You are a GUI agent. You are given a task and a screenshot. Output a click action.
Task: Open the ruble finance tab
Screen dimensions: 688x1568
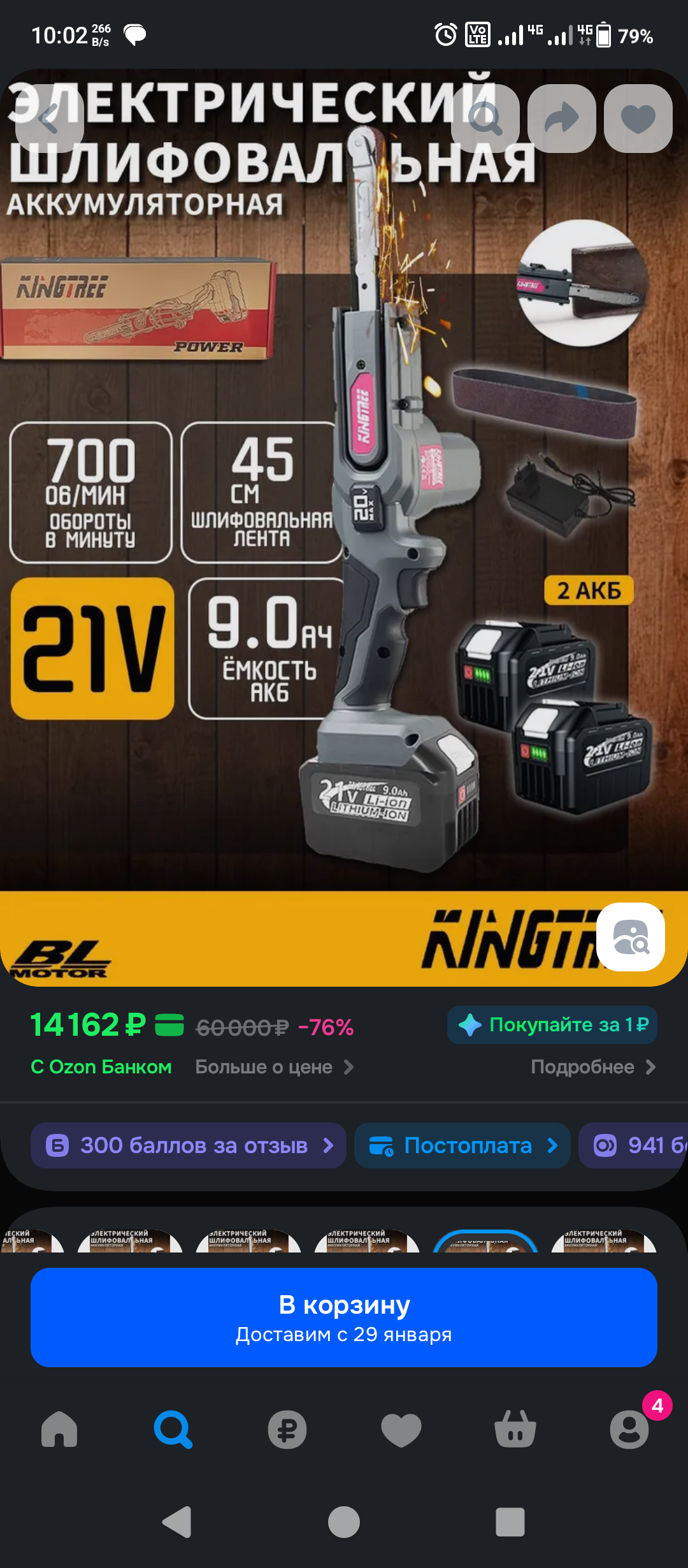287,1429
